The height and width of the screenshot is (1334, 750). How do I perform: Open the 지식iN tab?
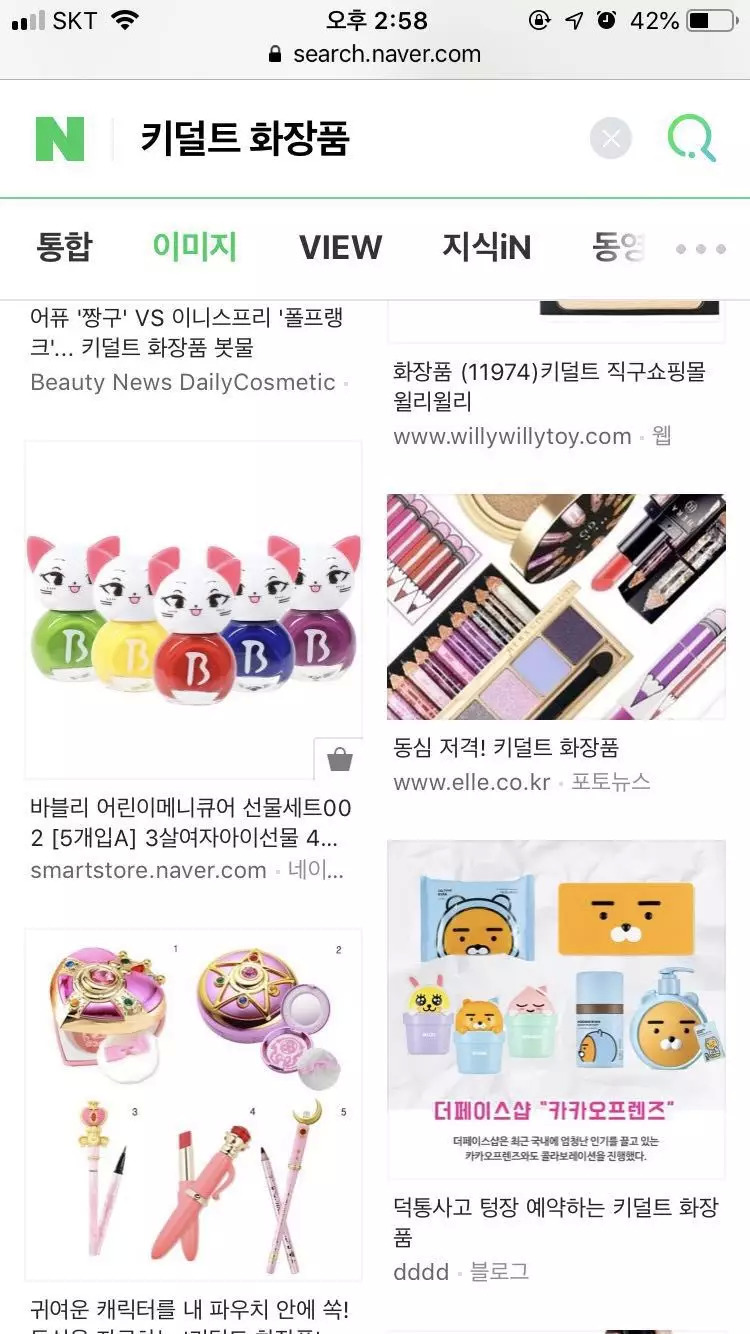486,247
